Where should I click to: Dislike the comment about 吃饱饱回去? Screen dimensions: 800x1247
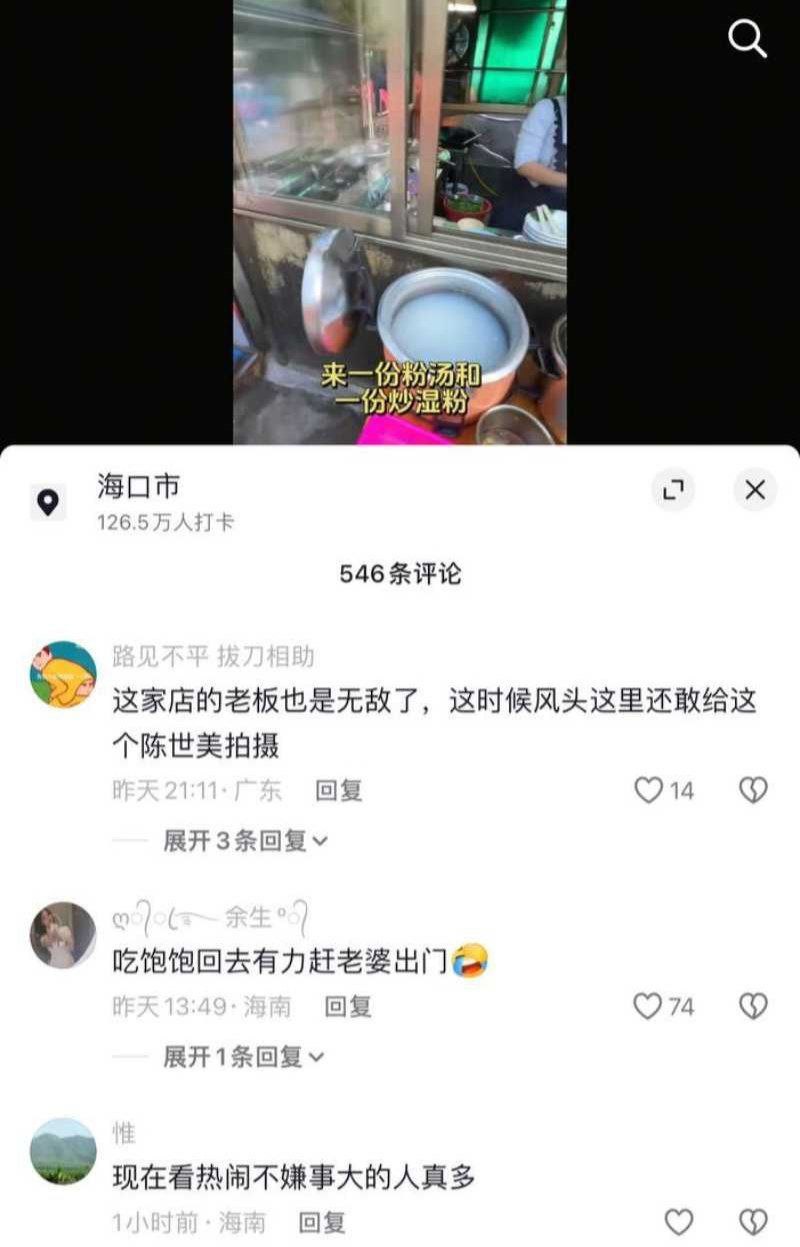click(x=752, y=1006)
